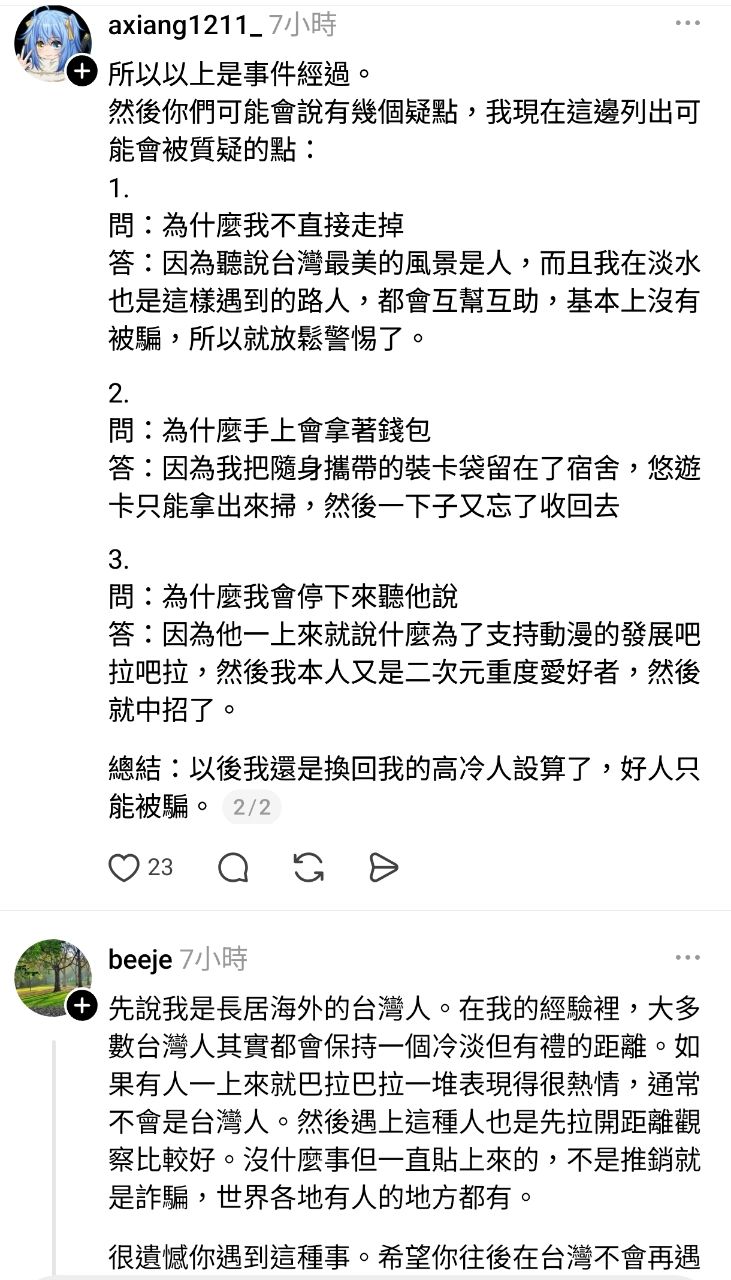This screenshot has height=1280, width=731.
Task: Tap the share arrow icon under the post
Action: click(x=385, y=868)
